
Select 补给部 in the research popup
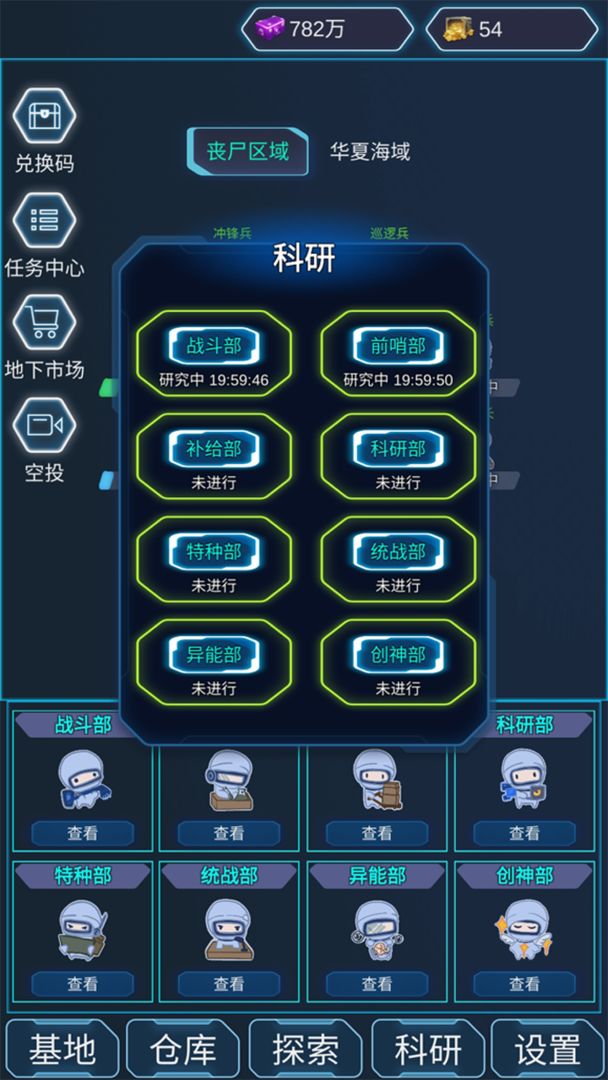click(213, 451)
